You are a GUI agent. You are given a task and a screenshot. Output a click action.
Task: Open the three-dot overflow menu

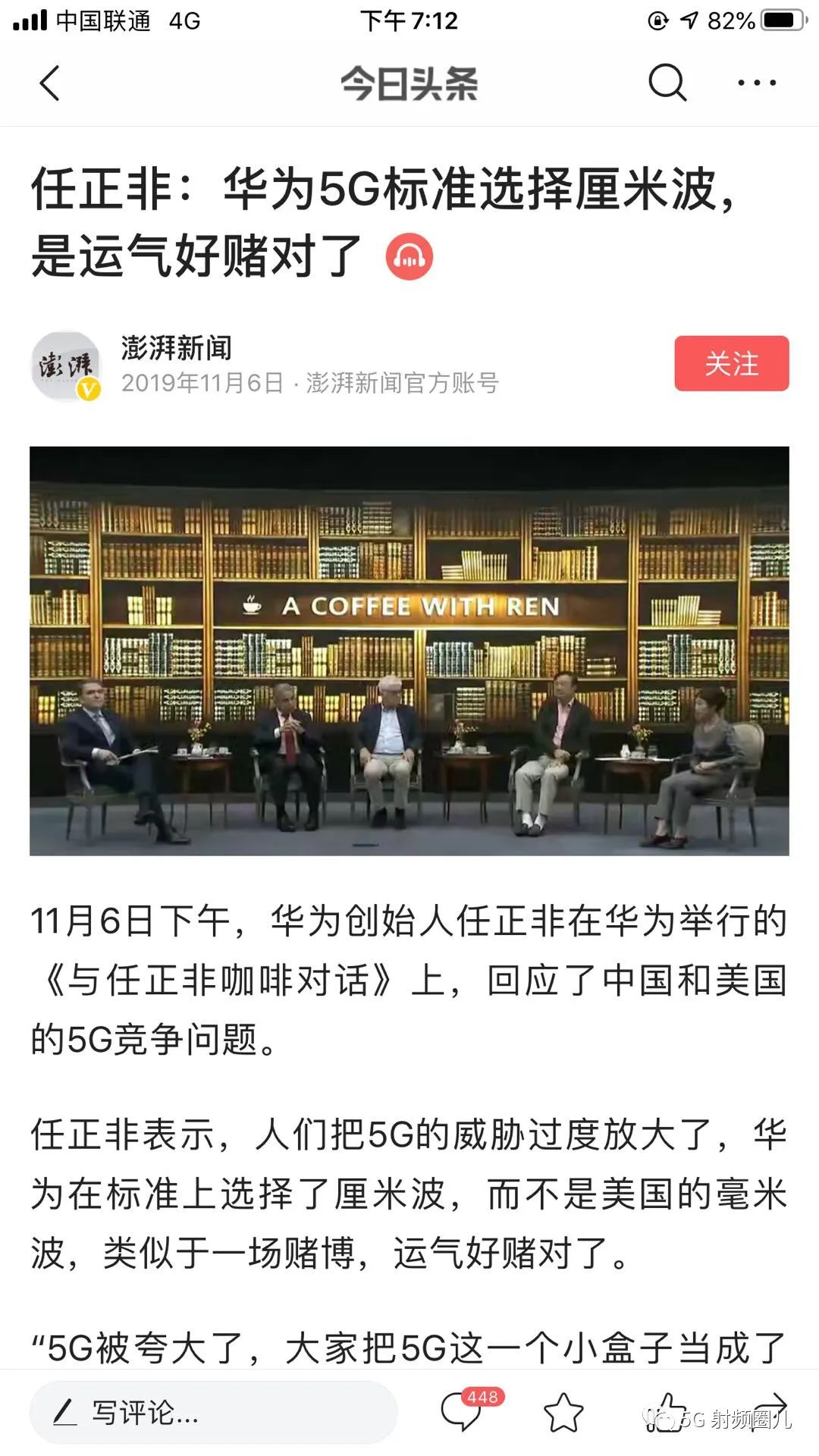tap(757, 83)
